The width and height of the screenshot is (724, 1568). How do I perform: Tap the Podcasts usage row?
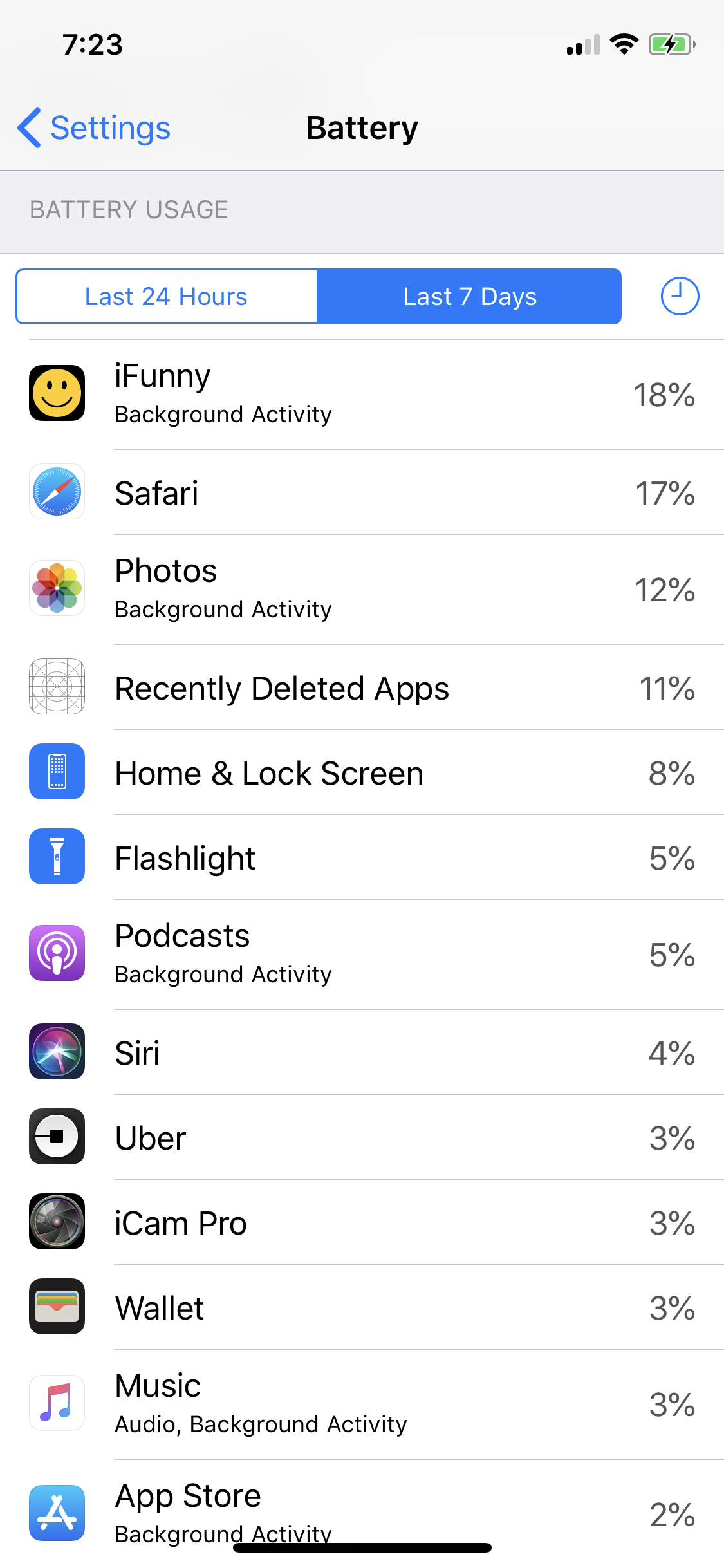[362, 955]
